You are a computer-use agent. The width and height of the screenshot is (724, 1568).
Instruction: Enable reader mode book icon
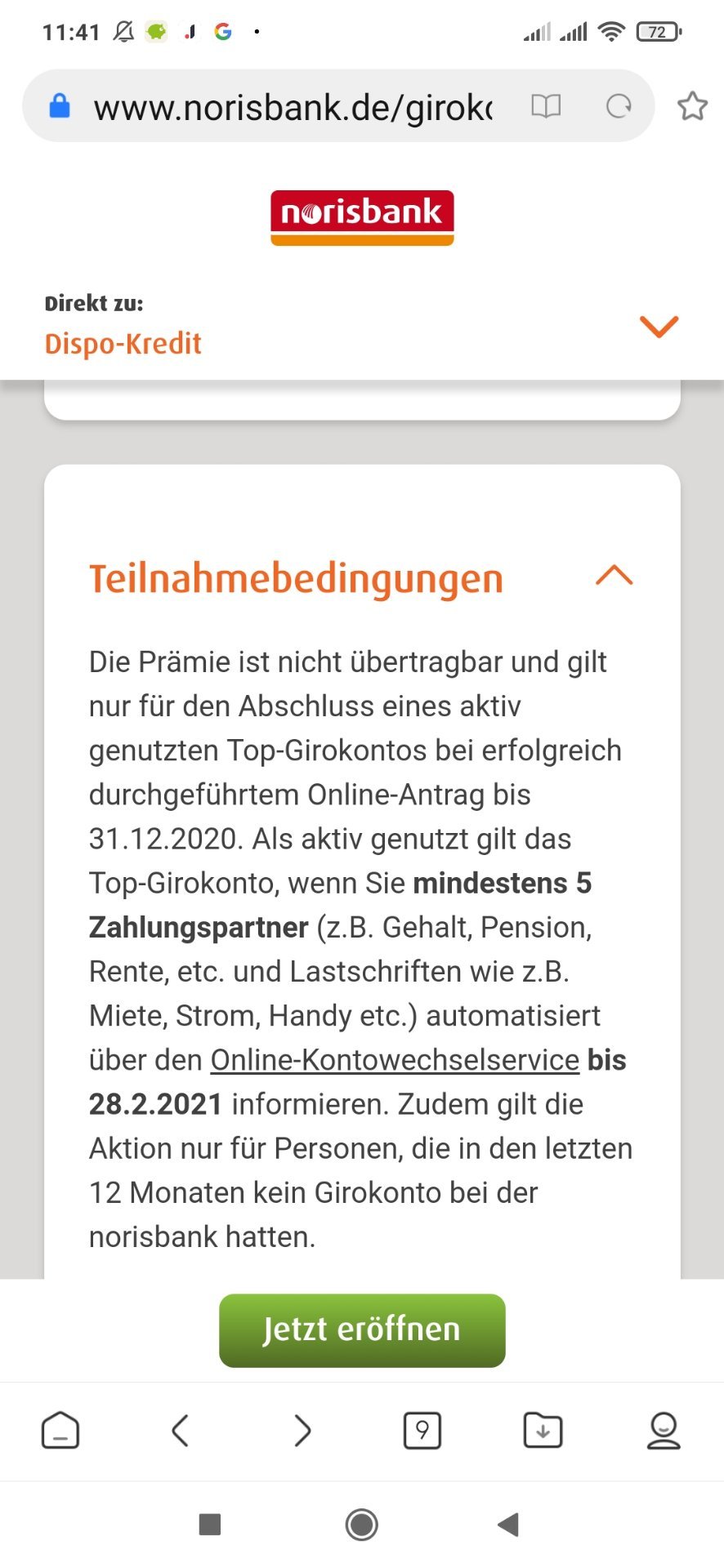click(546, 106)
